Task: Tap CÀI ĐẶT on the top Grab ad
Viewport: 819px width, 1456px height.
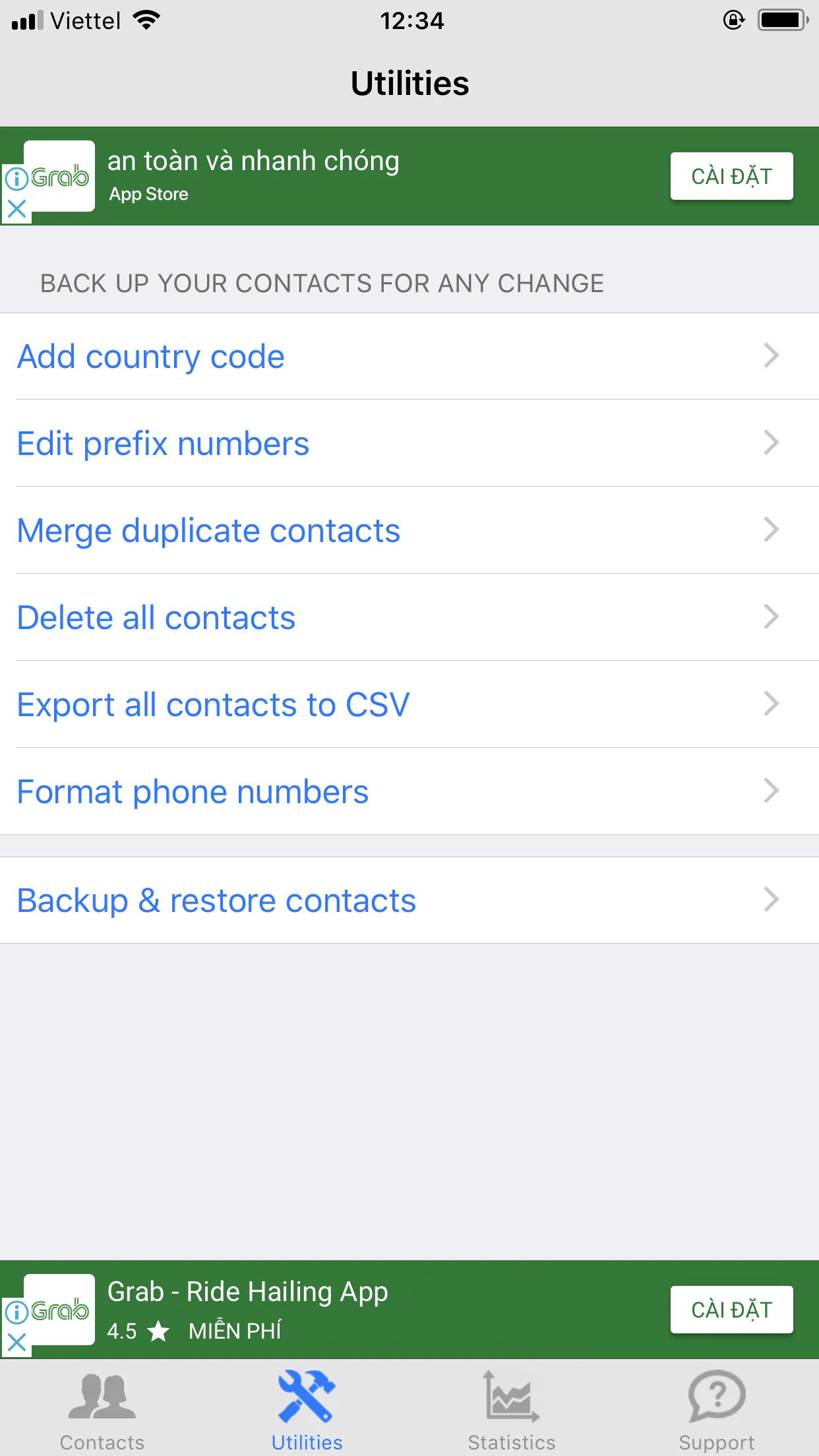Action: click(x=731, y=176)
